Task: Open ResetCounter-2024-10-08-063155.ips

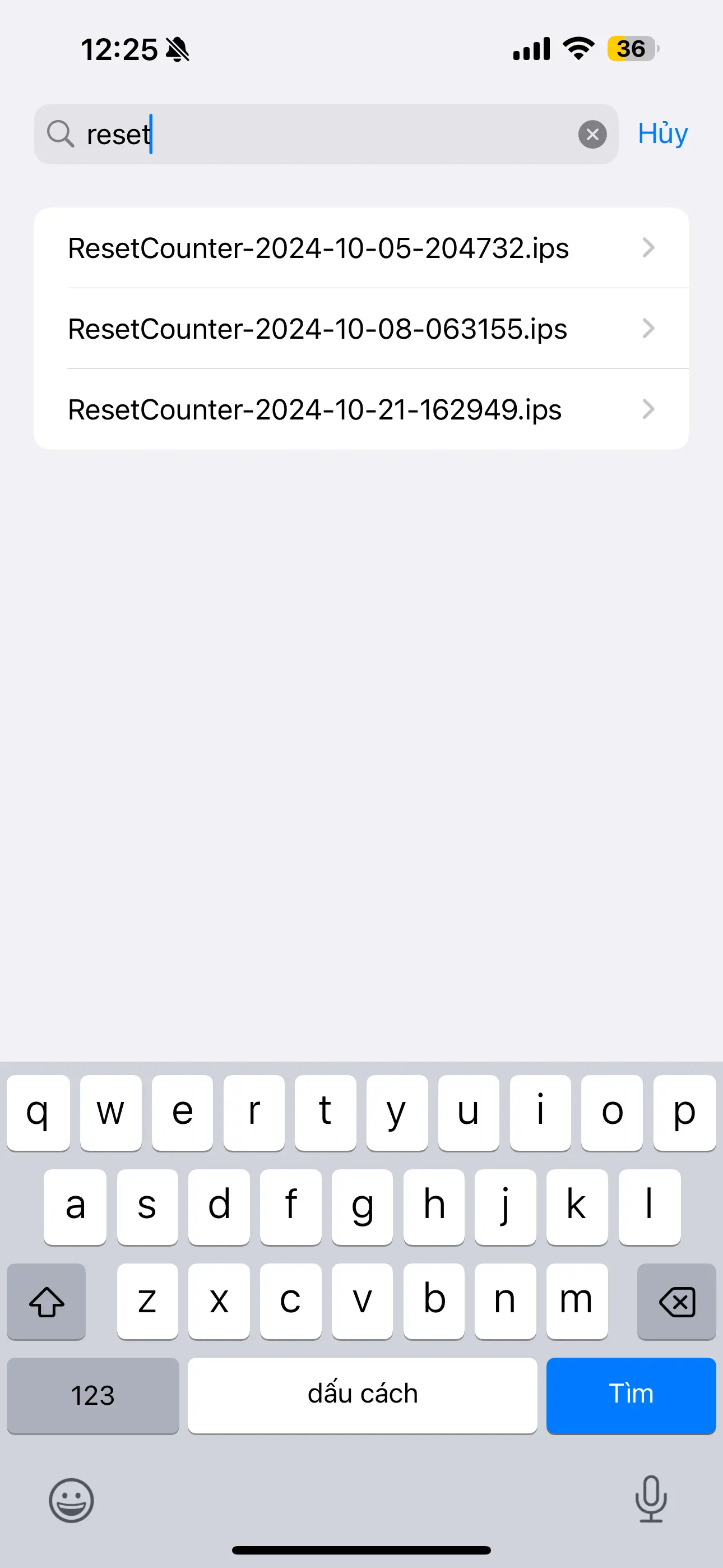Action: pos(361,329)
